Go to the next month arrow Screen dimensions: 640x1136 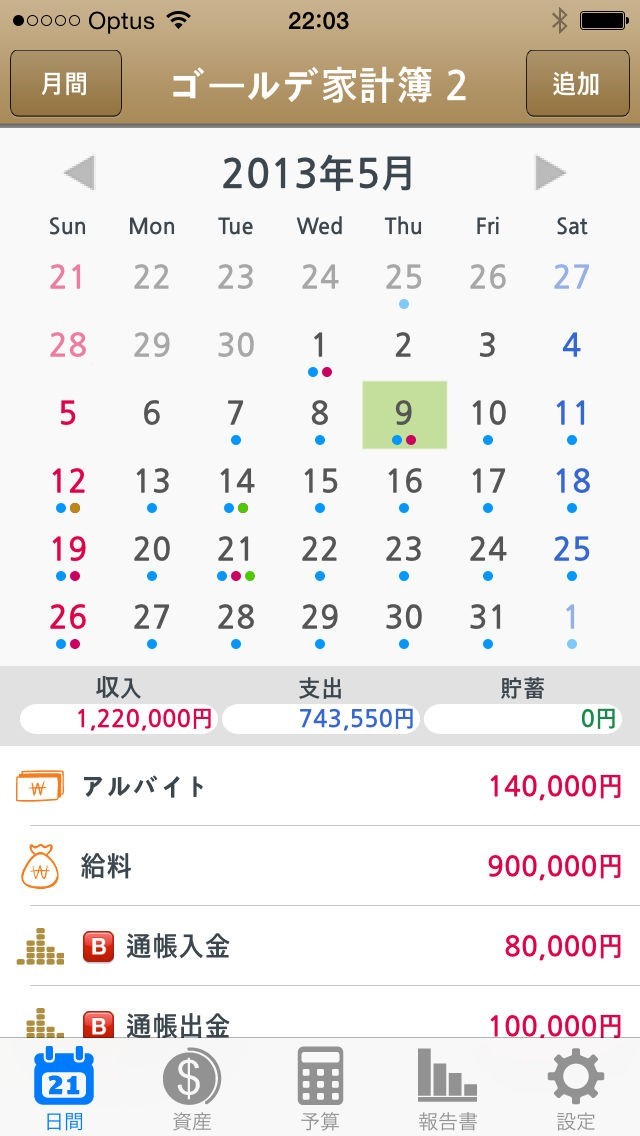[549, 173]
